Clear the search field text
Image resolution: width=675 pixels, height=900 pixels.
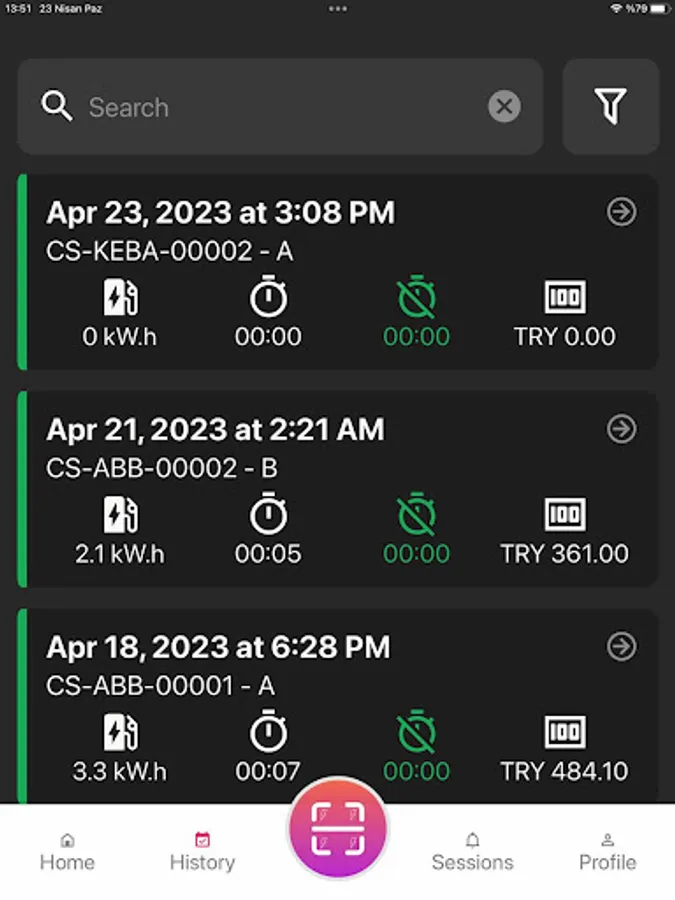(x=504, y=107)
